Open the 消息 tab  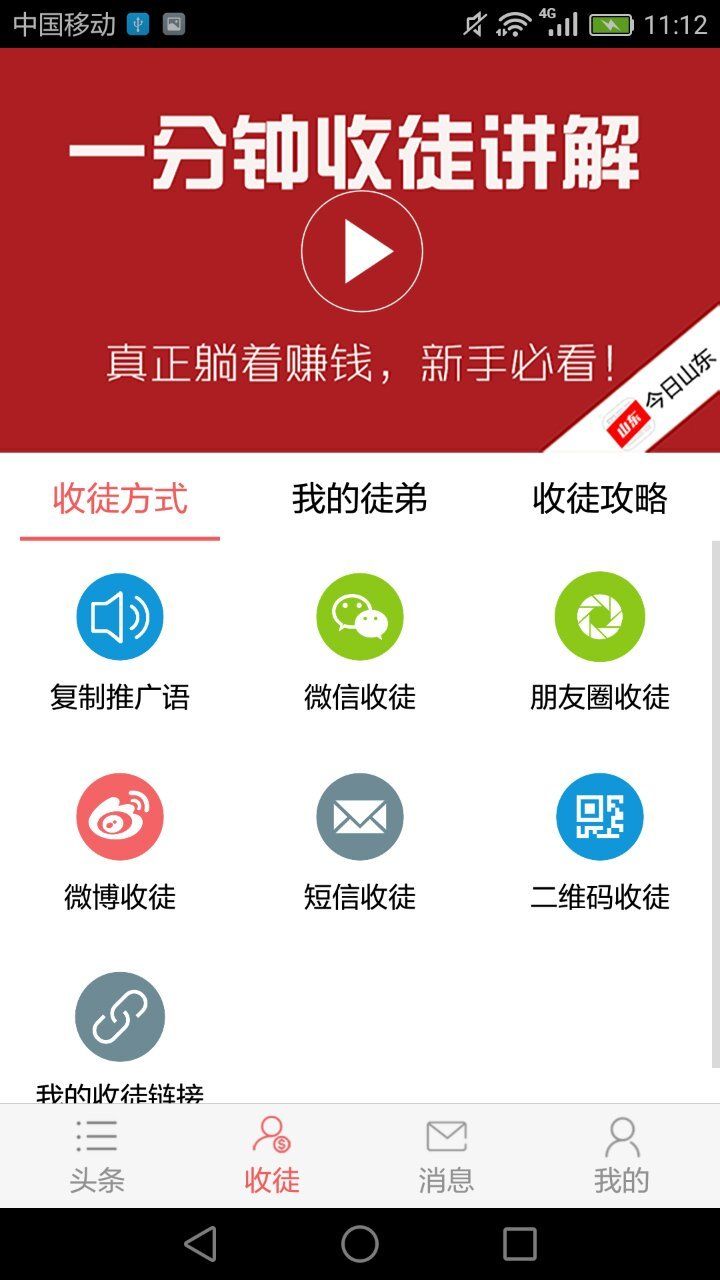pos(446,1156)
